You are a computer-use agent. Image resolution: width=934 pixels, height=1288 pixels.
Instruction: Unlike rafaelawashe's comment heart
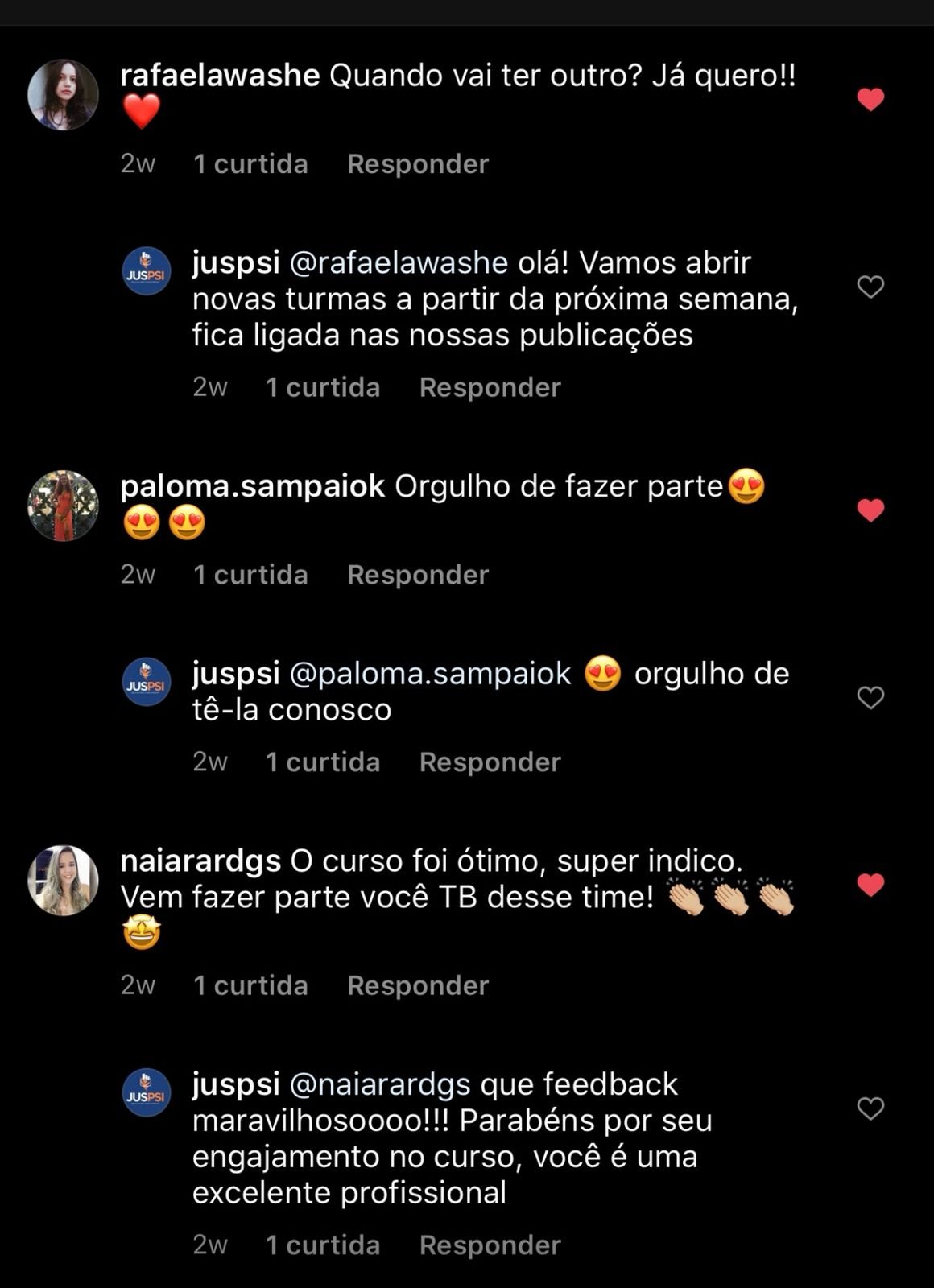point(870,100)
